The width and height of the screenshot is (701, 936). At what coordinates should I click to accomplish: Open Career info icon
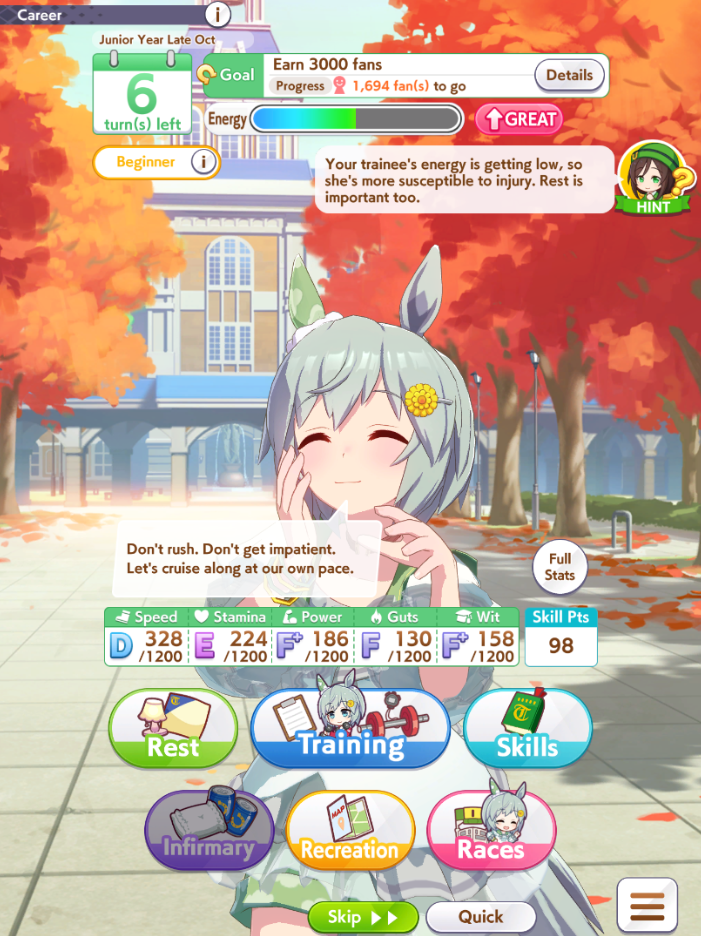(217, 14)
